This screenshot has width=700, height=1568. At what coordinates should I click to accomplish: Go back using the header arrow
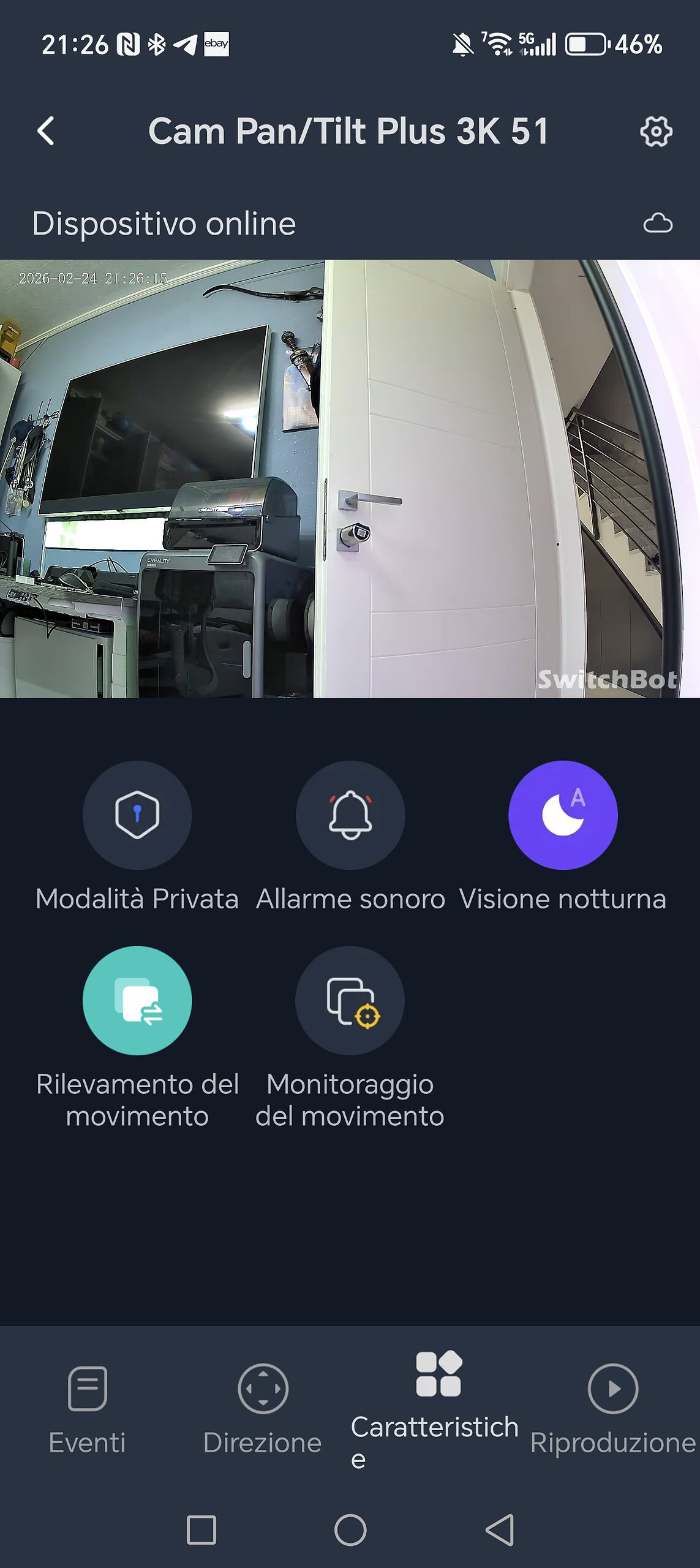coord(46,131)
